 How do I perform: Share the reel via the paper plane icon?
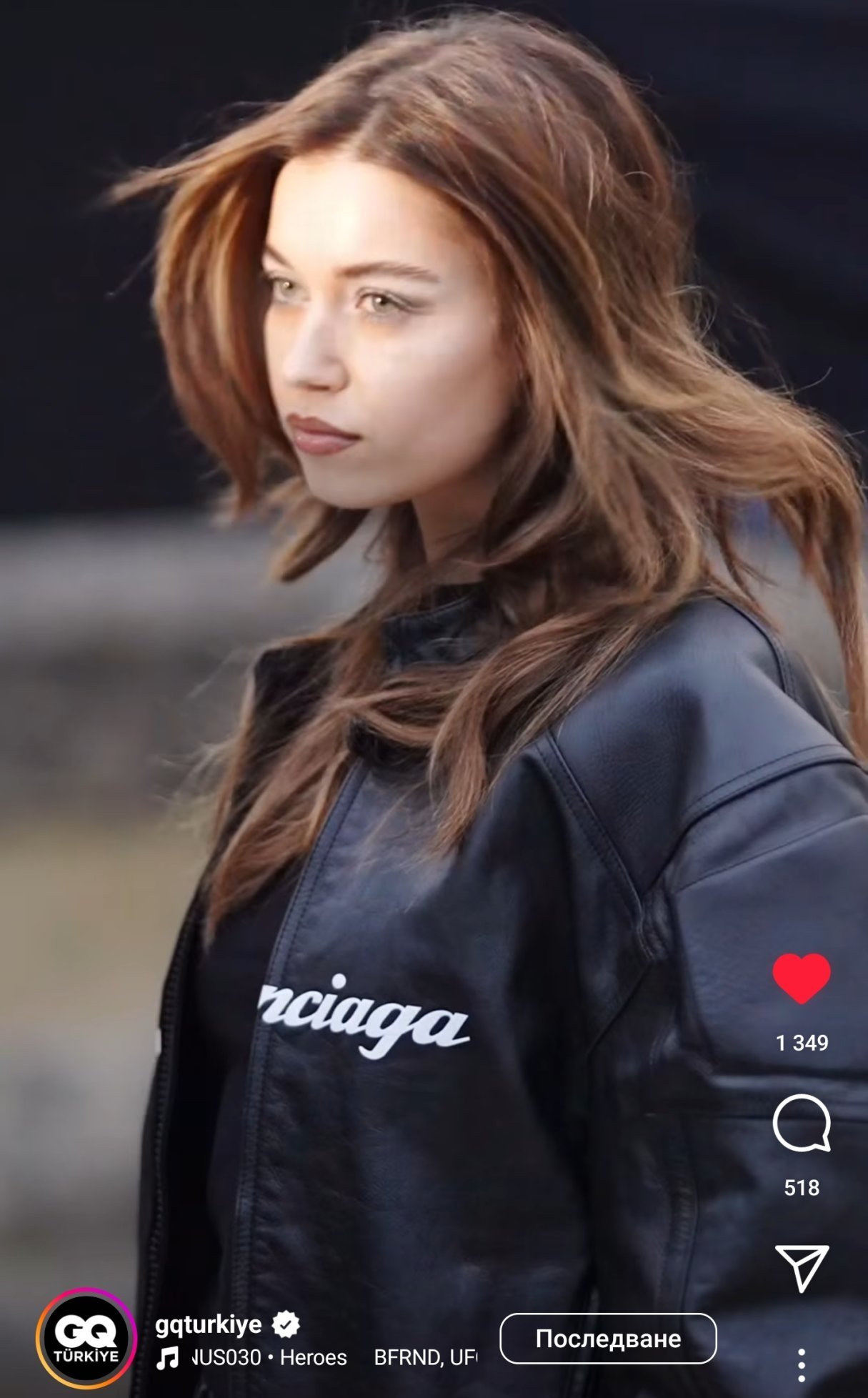click(x=802, y=1268)
